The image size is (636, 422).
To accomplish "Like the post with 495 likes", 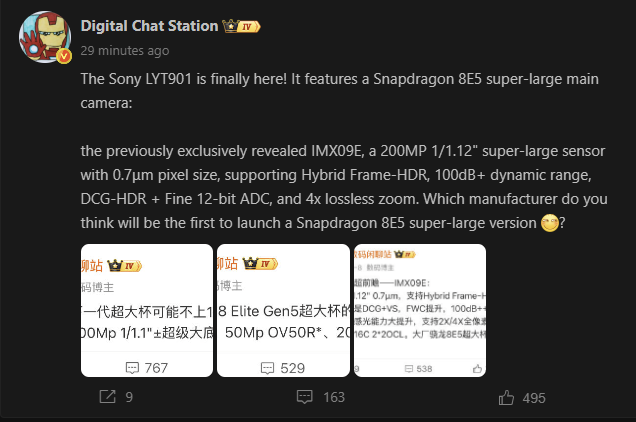I will [506, 397].
